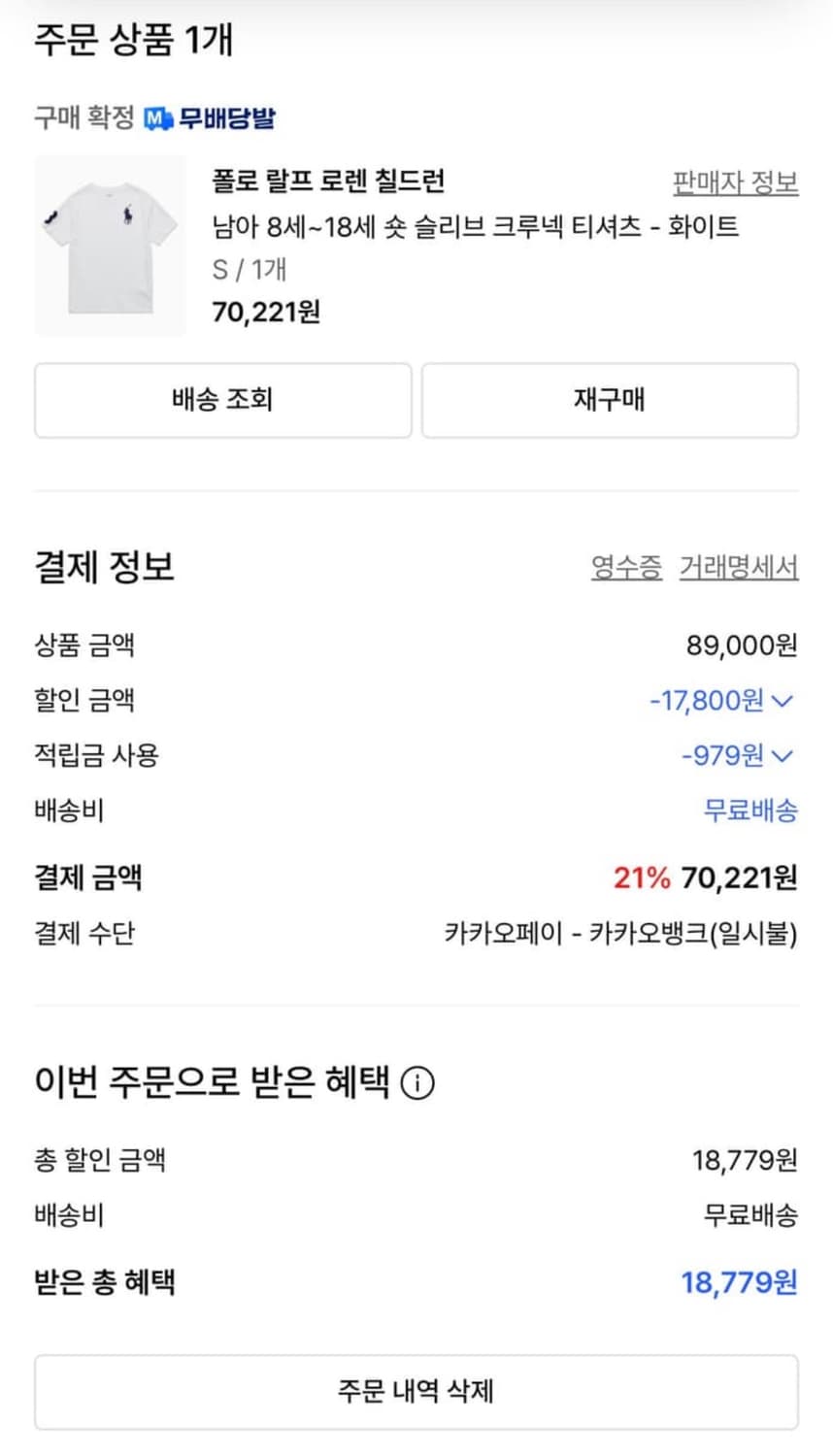
Task: Select the 21% discount rate label
Action: coord(643,877)
